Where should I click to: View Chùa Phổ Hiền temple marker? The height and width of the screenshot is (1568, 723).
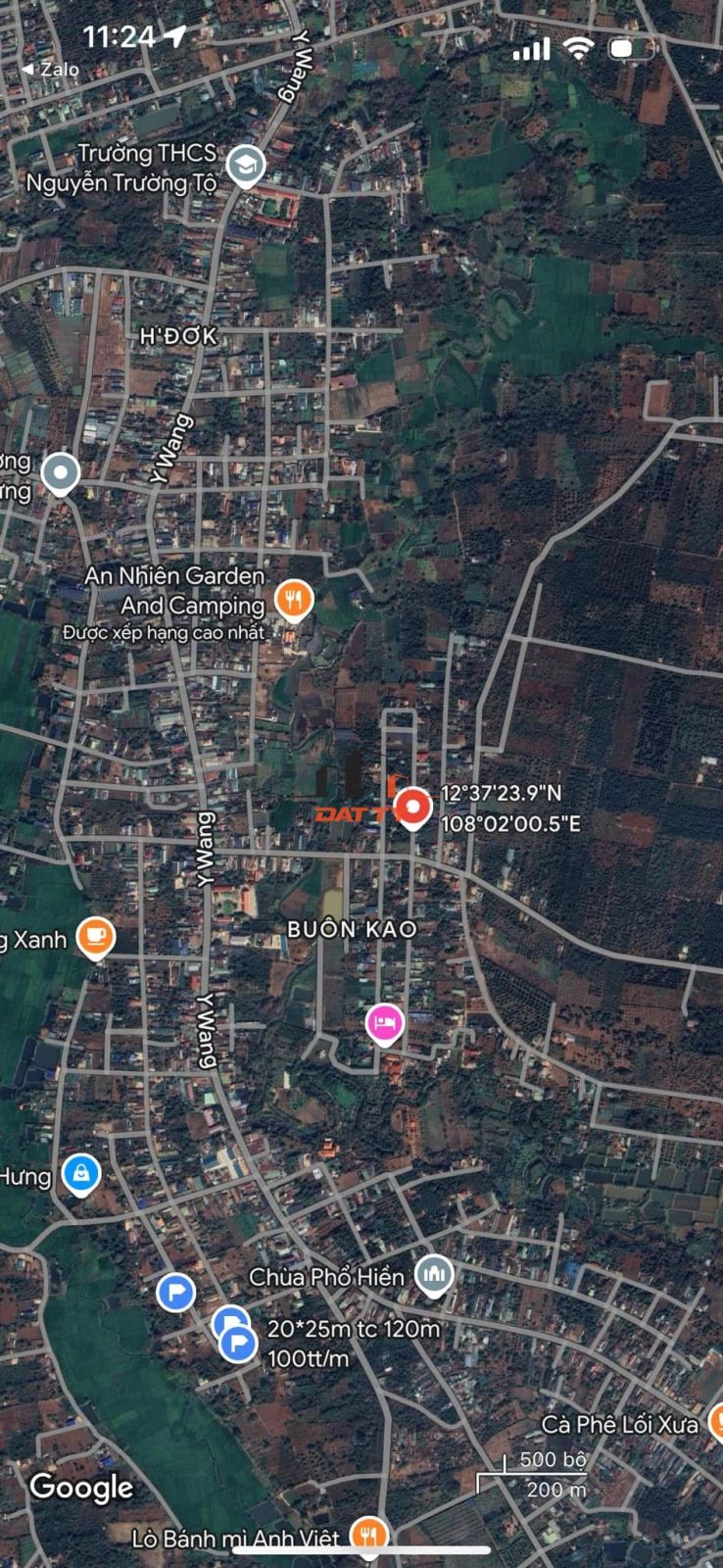coord(433,1277)
